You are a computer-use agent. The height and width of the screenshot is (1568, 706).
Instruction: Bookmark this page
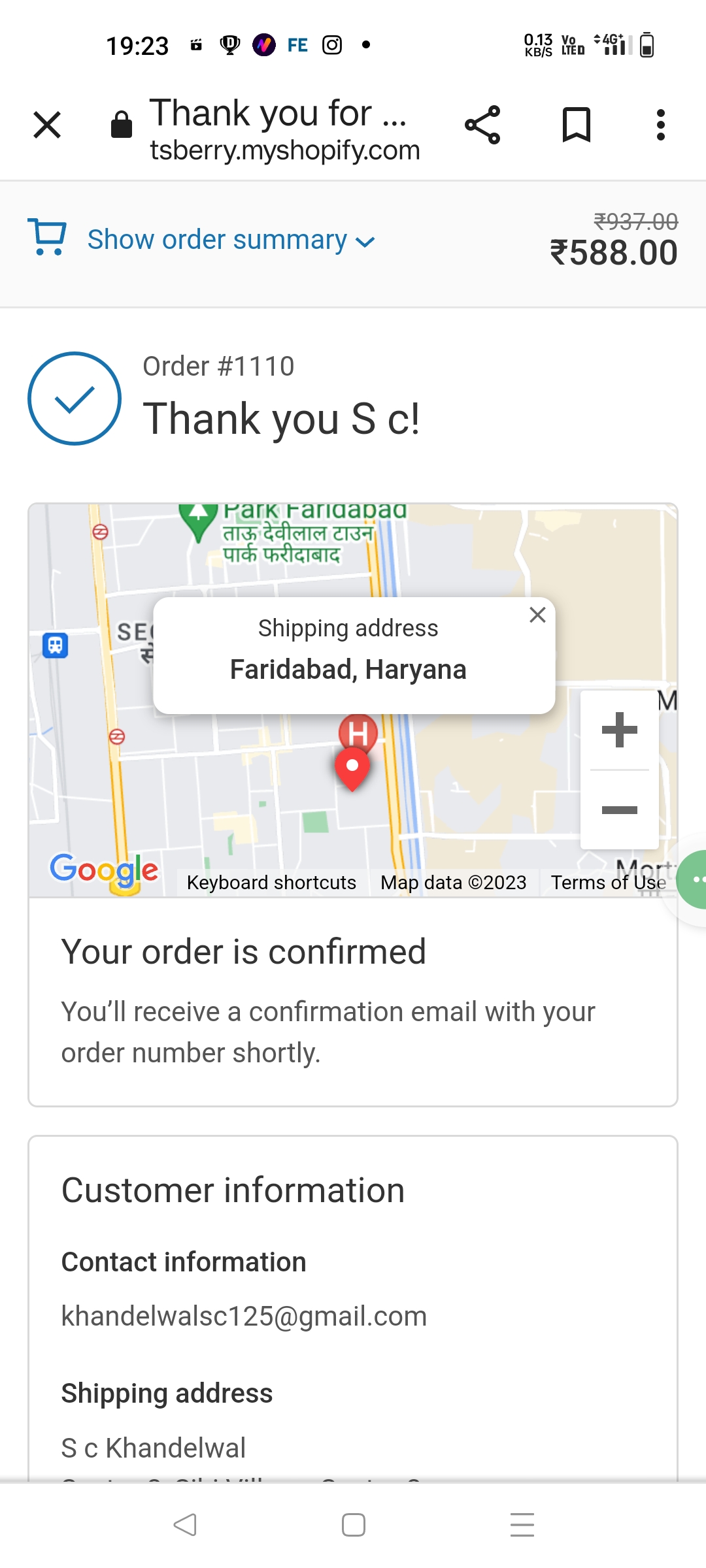click(576, 125)
